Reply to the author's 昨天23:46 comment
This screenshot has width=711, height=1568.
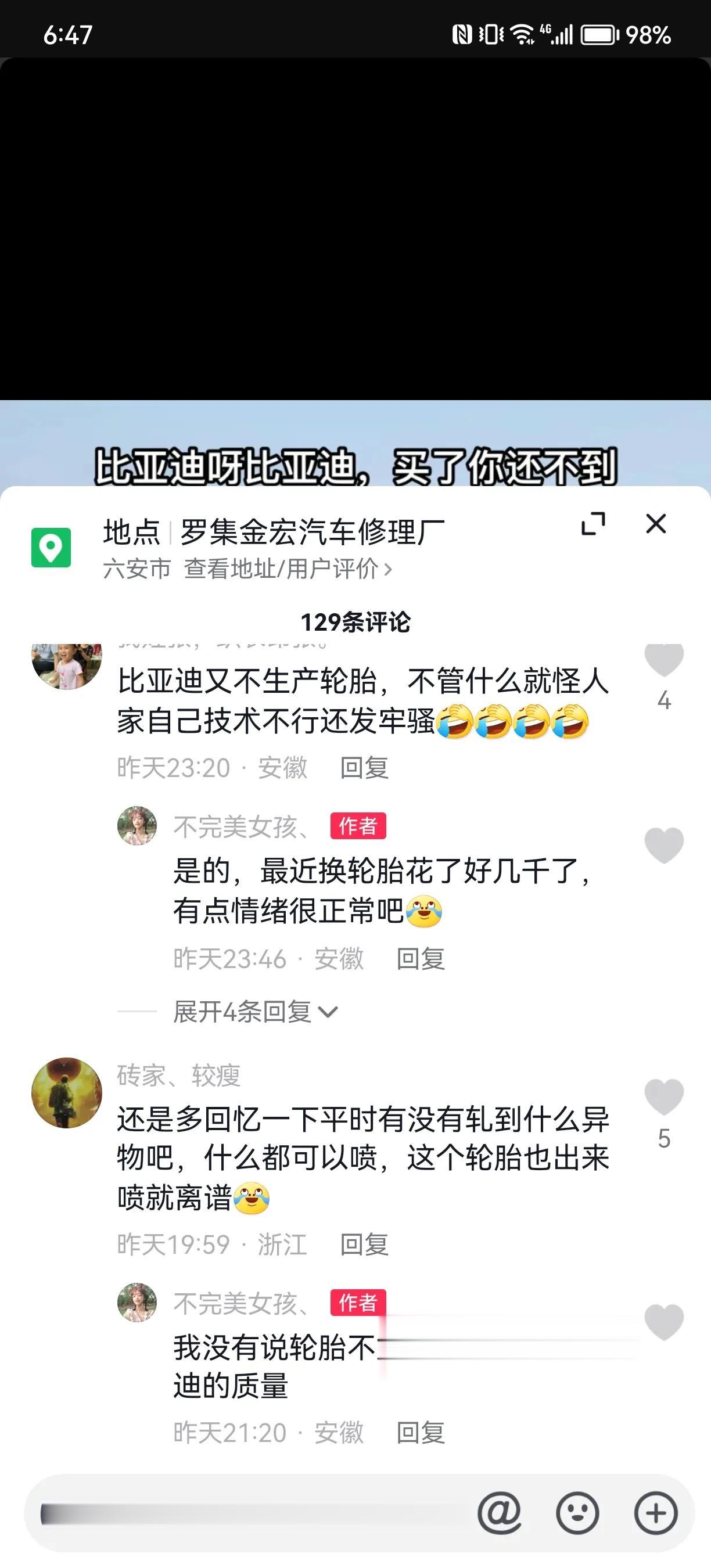click(420, 959)
